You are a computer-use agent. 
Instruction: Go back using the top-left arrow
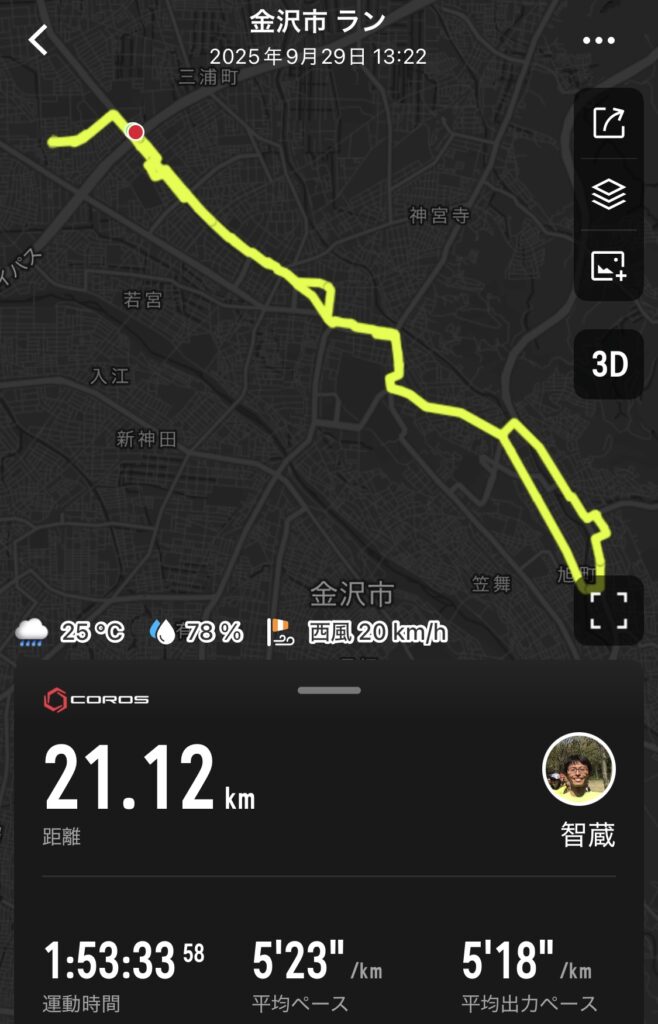(38, 40)
